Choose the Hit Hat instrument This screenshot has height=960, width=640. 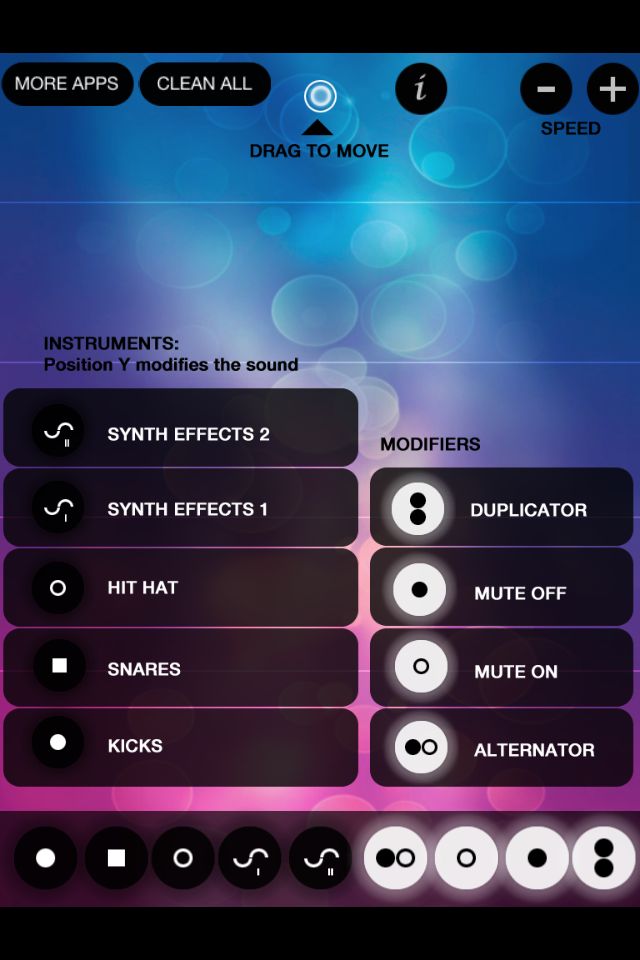coord(181,587)
